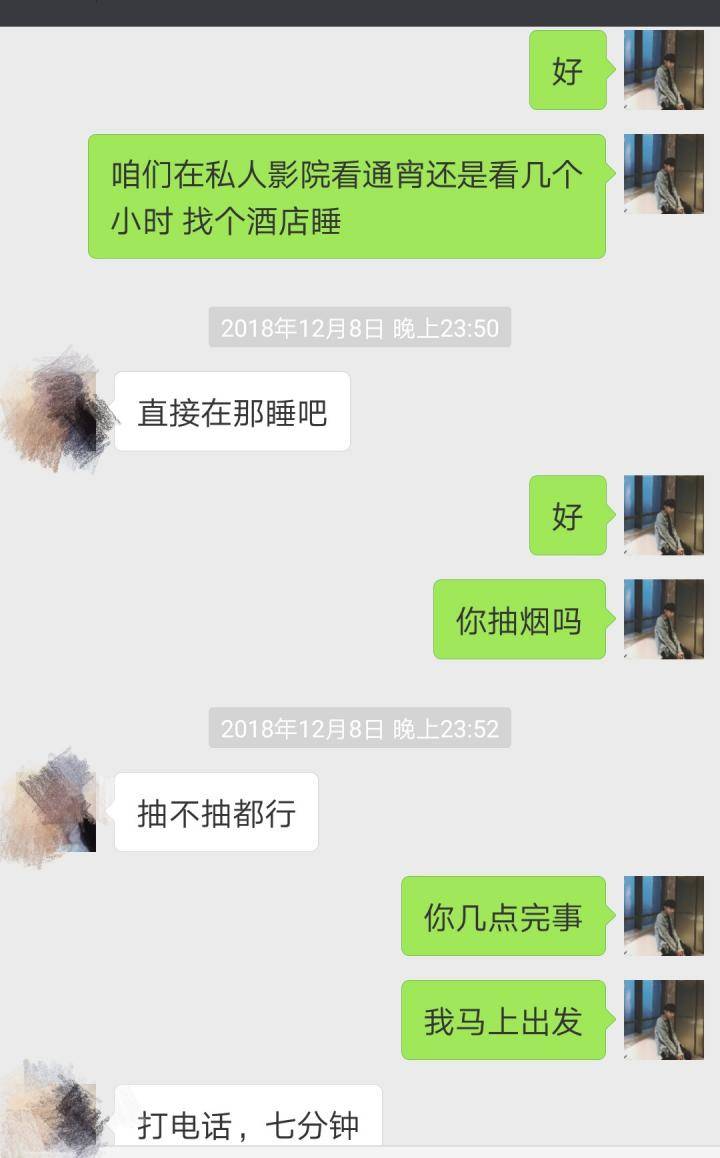Viewport: 720px width, 1158px height.
Task: Tap the "你抽烟吗" message bubble
Action: 518,618
